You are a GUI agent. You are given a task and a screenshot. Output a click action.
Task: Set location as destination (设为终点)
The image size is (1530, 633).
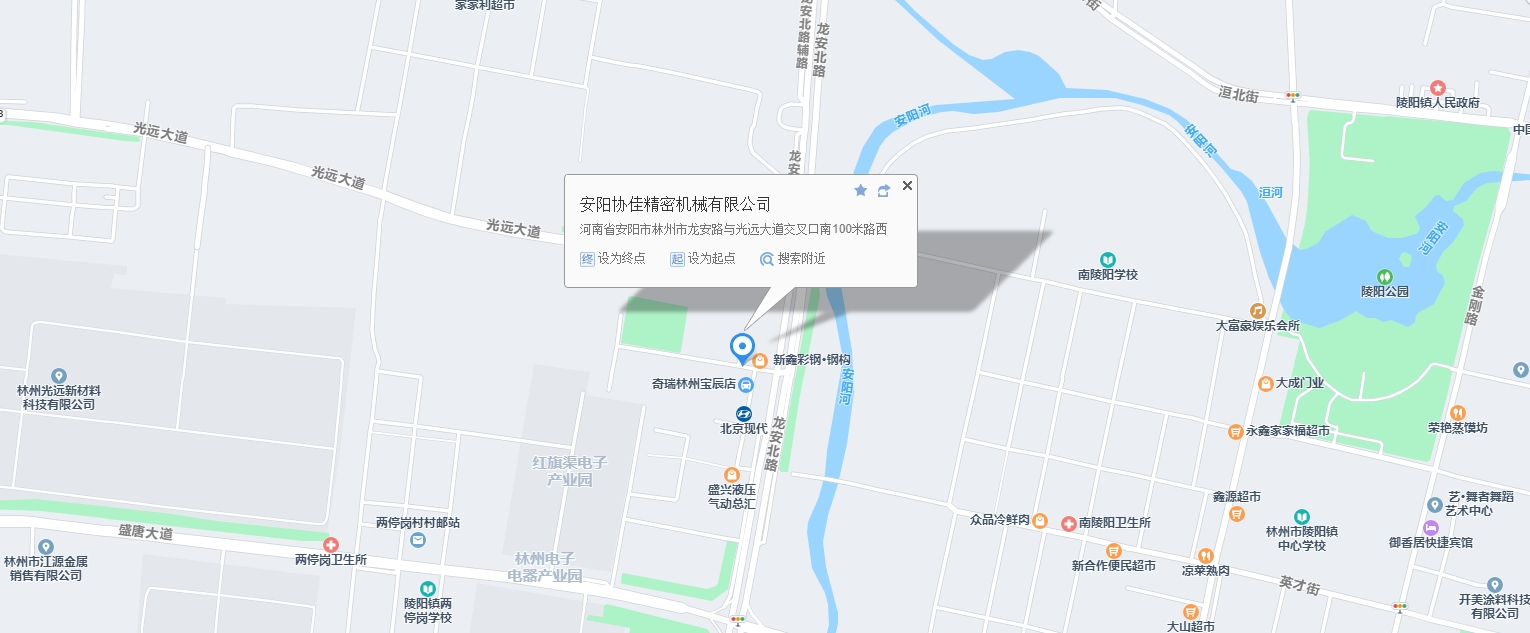(x=613, y=258)
